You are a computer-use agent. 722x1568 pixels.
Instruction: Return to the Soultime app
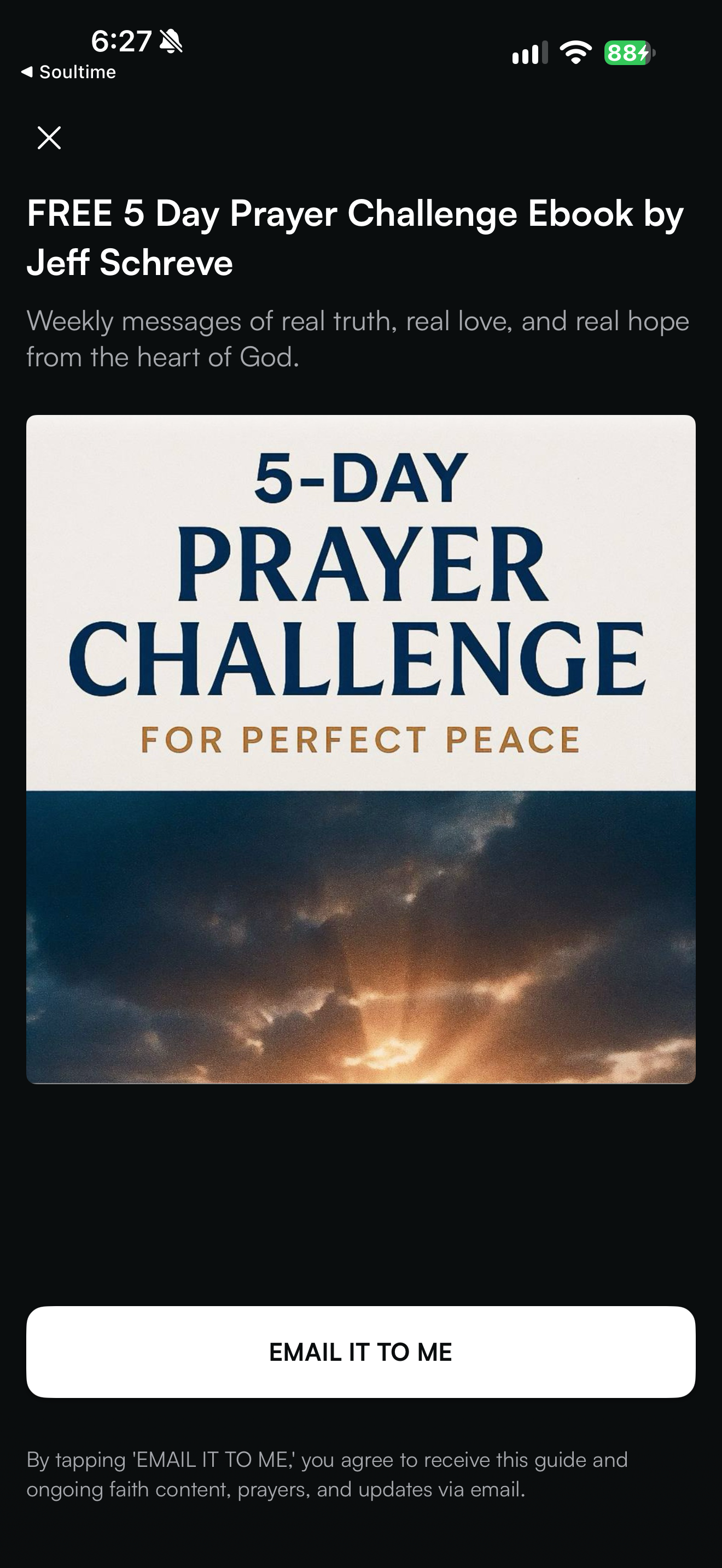(68, 72)
